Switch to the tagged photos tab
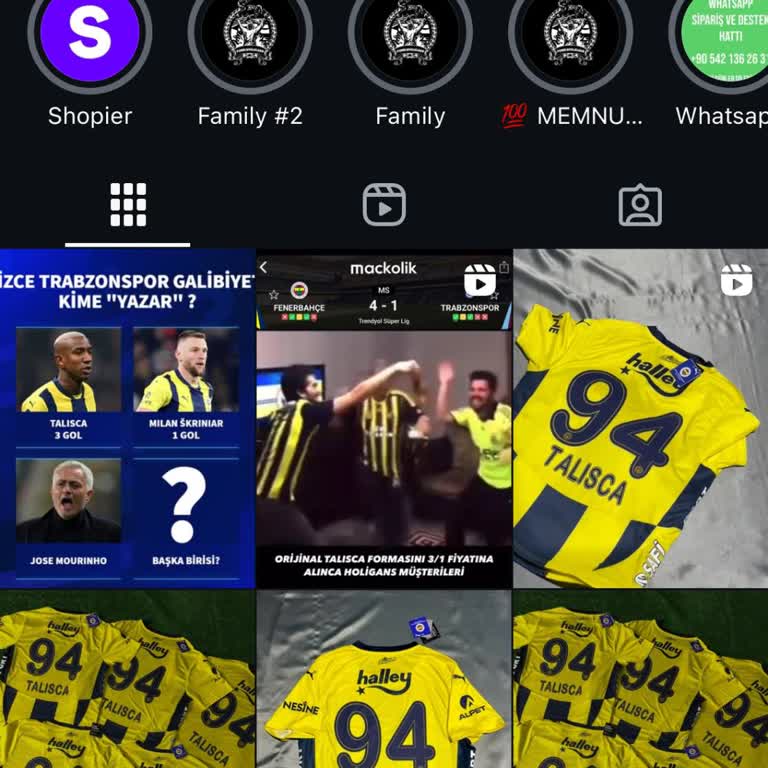Viewport: 768px width, 768px height. [640, 205]
